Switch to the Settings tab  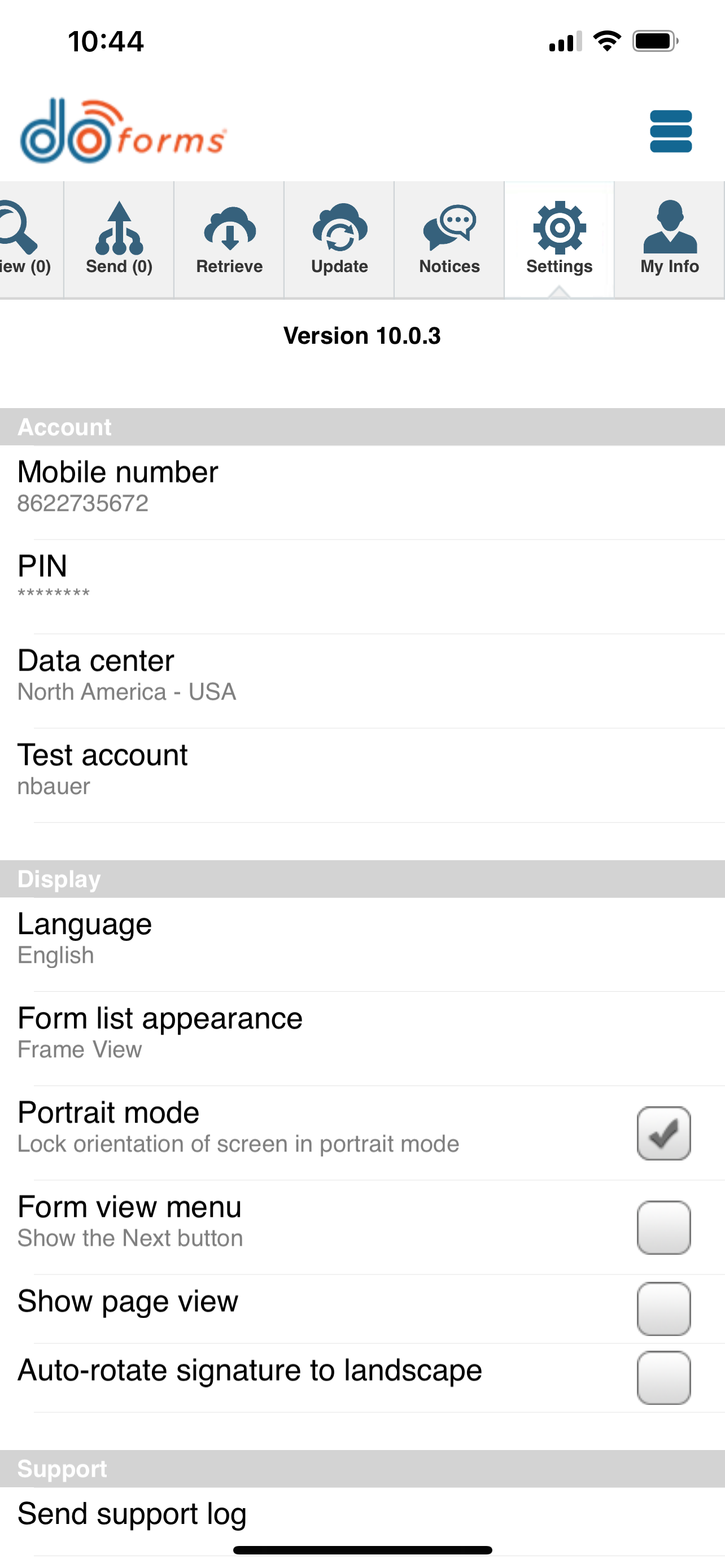[559, 238]
